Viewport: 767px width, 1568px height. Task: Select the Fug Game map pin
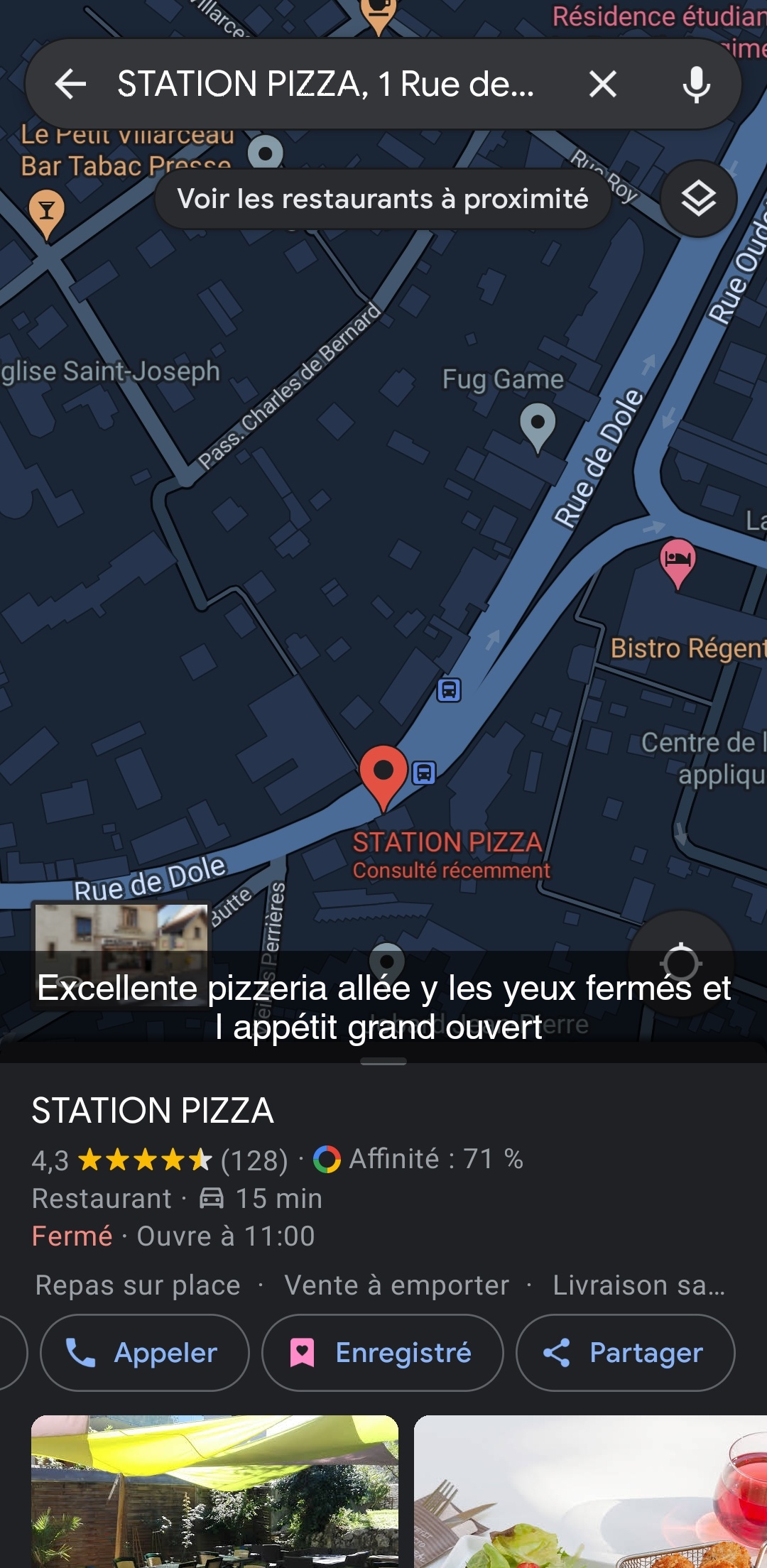pyautogui.click(x=538, y=425)
